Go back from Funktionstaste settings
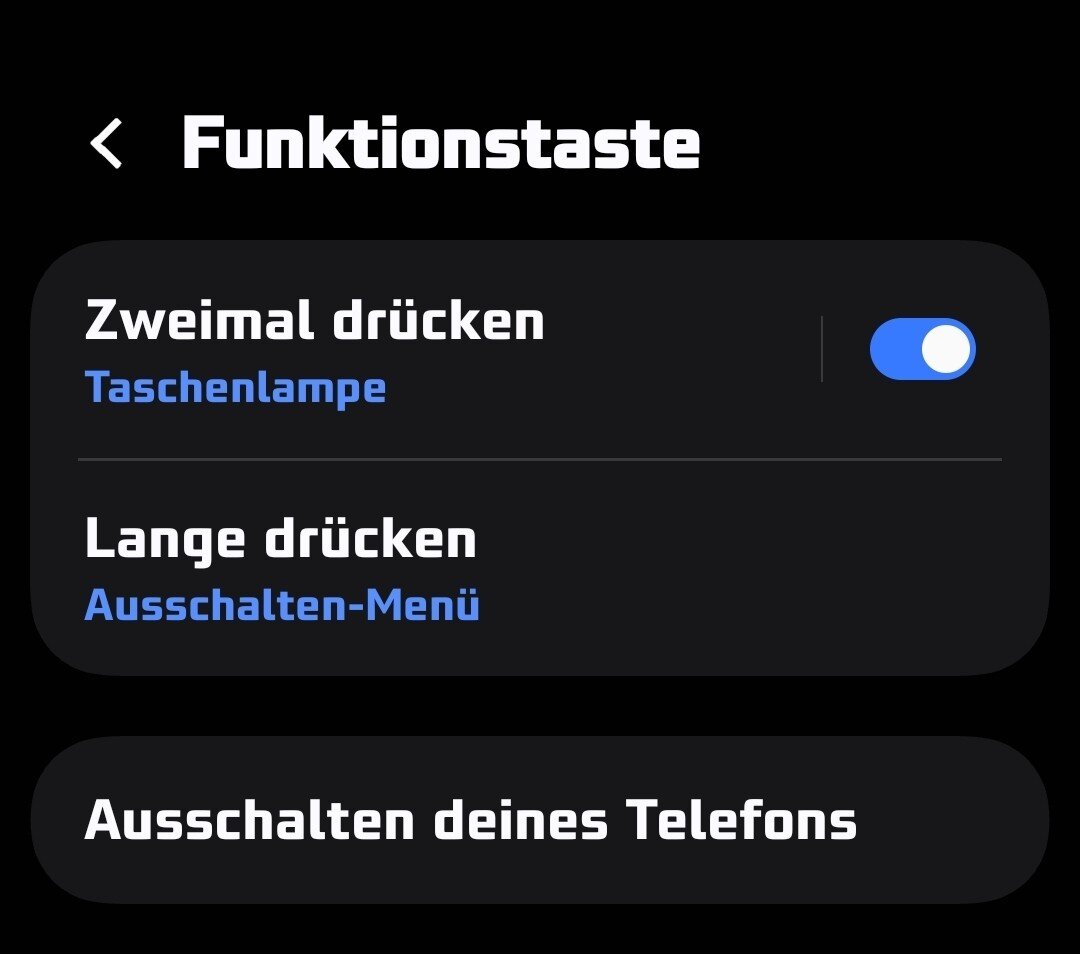The width and height of the screenshot is (1080, 954). pos(107,144)
